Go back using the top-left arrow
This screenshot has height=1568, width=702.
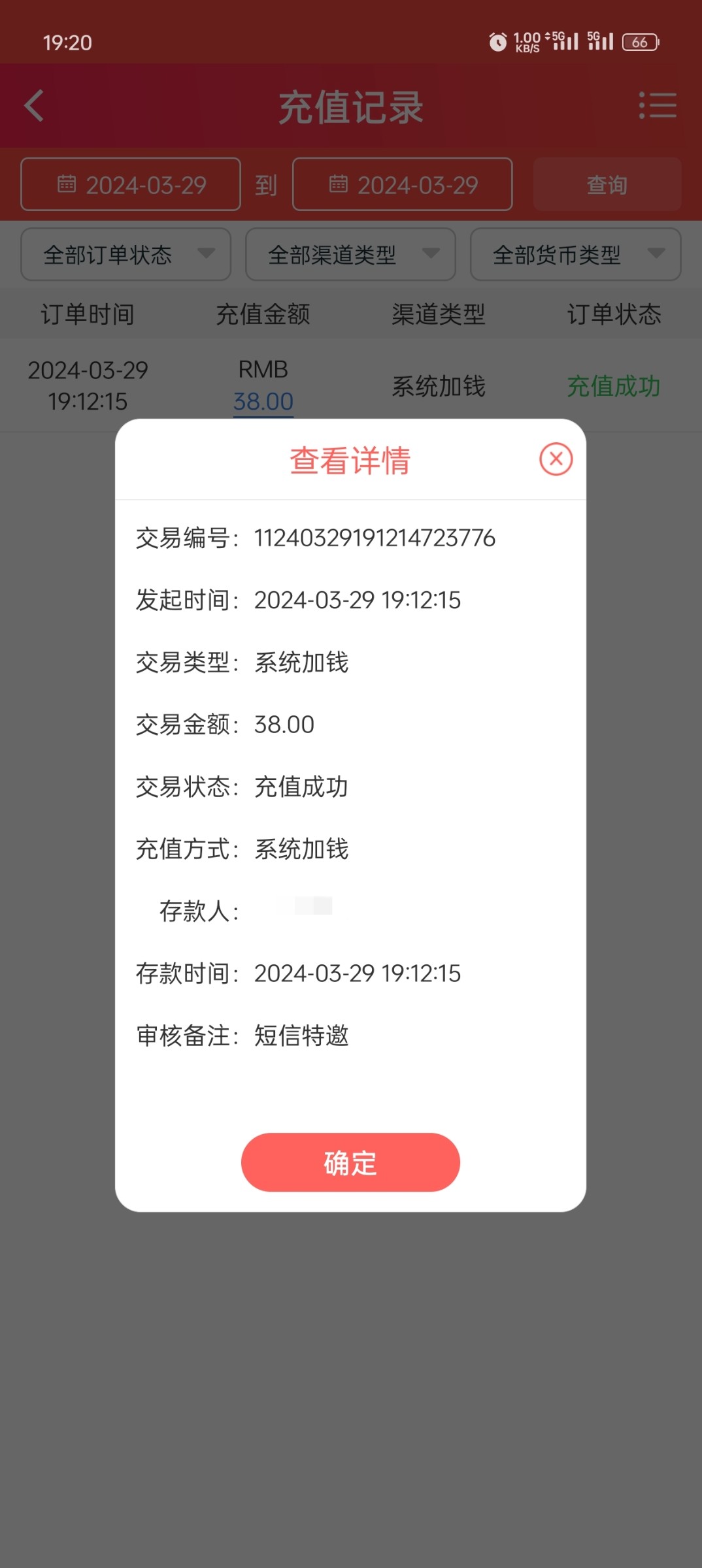pos(35,106)
